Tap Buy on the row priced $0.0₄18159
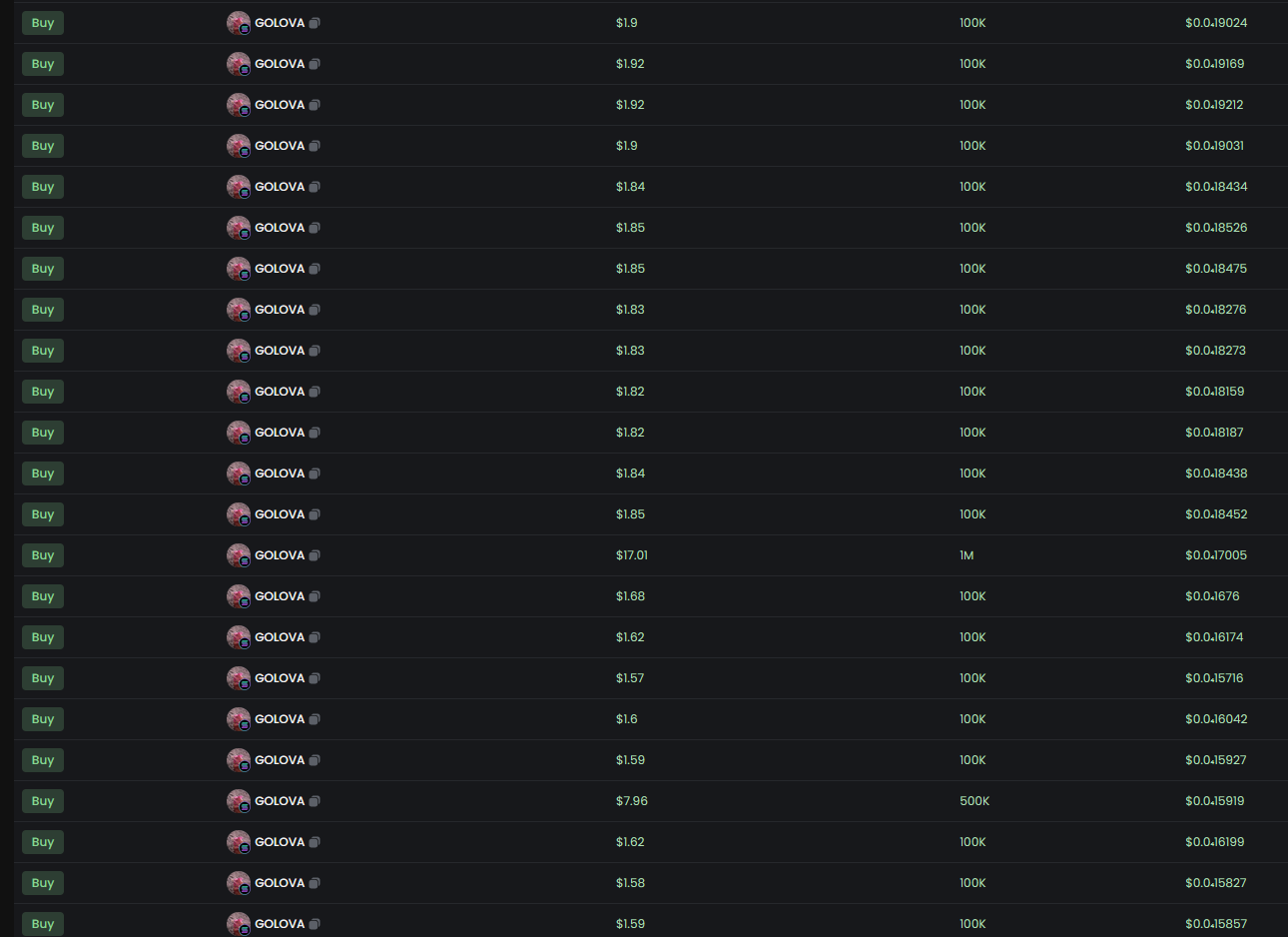1288x937 pixels. [x=43, y=392]
